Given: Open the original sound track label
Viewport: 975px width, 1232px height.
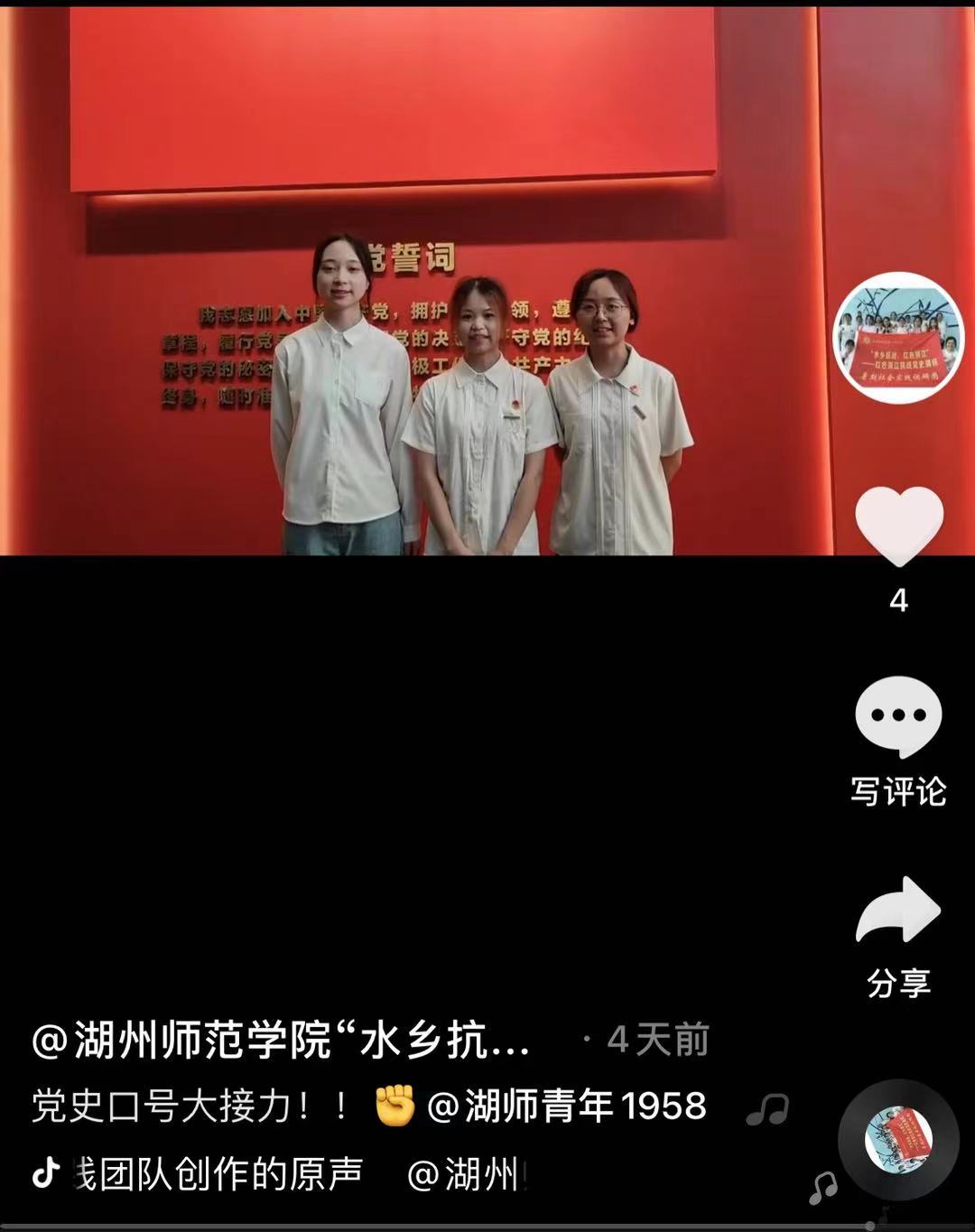Looking at the screenshot, I should coord(217,1174).
